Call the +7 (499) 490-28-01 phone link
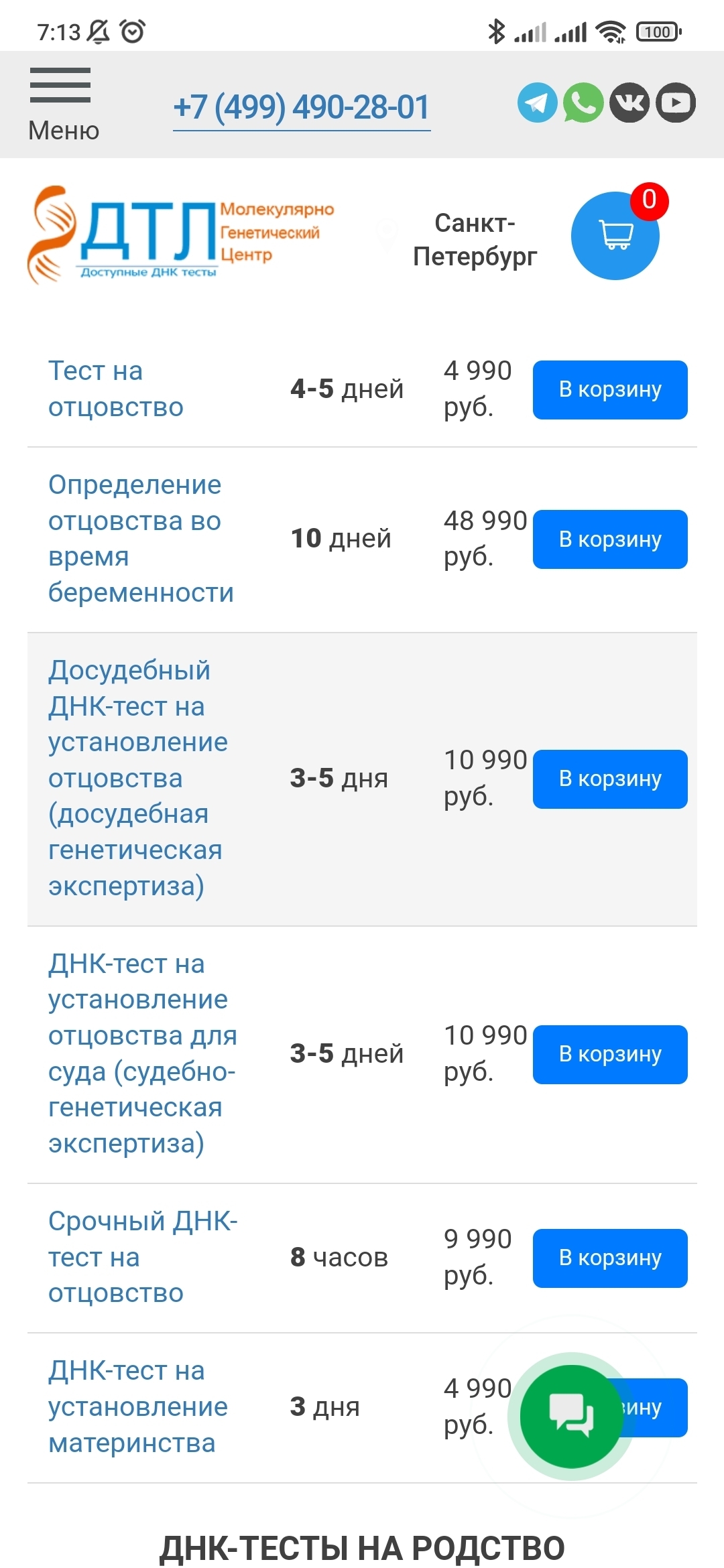 [302, 107]
